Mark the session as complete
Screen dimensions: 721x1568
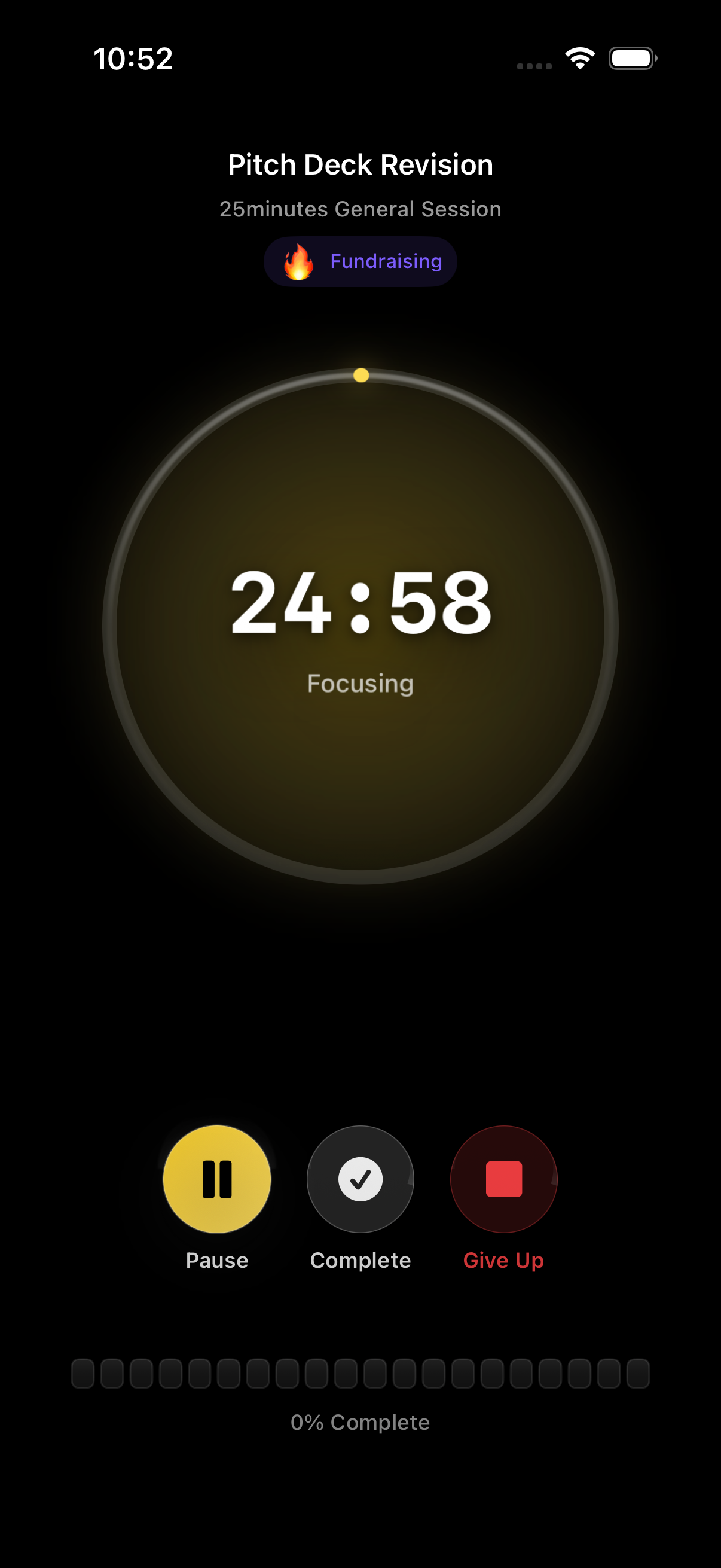point(360,1179)
